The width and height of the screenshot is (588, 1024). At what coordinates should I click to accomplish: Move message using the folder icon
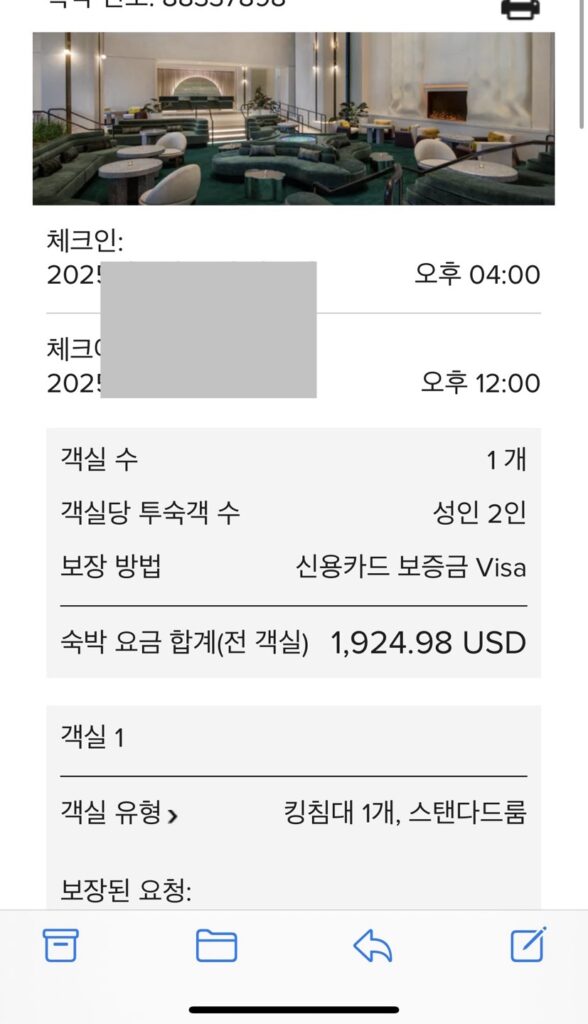[x=216, y=946]
